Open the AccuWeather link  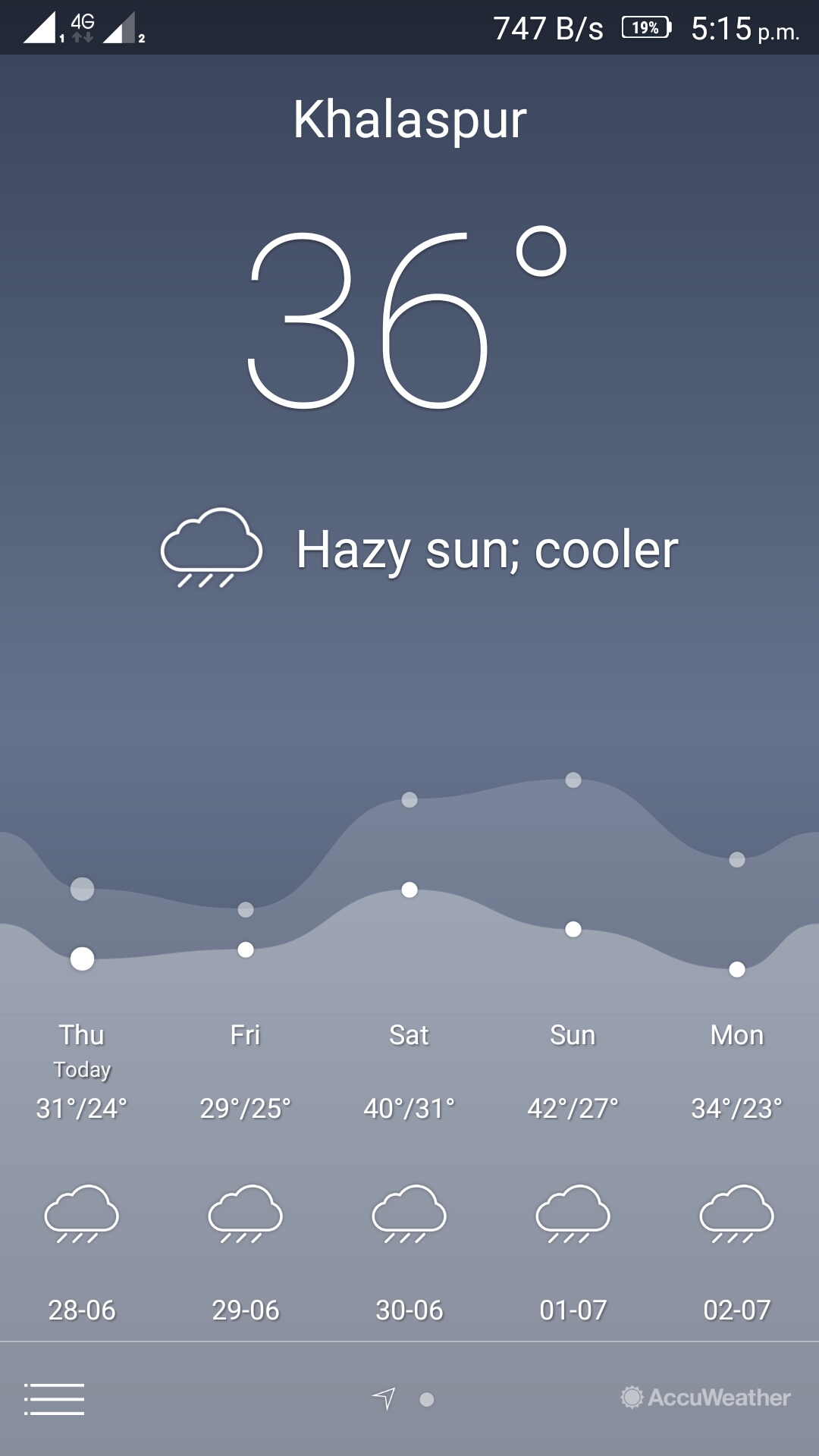705,1398
